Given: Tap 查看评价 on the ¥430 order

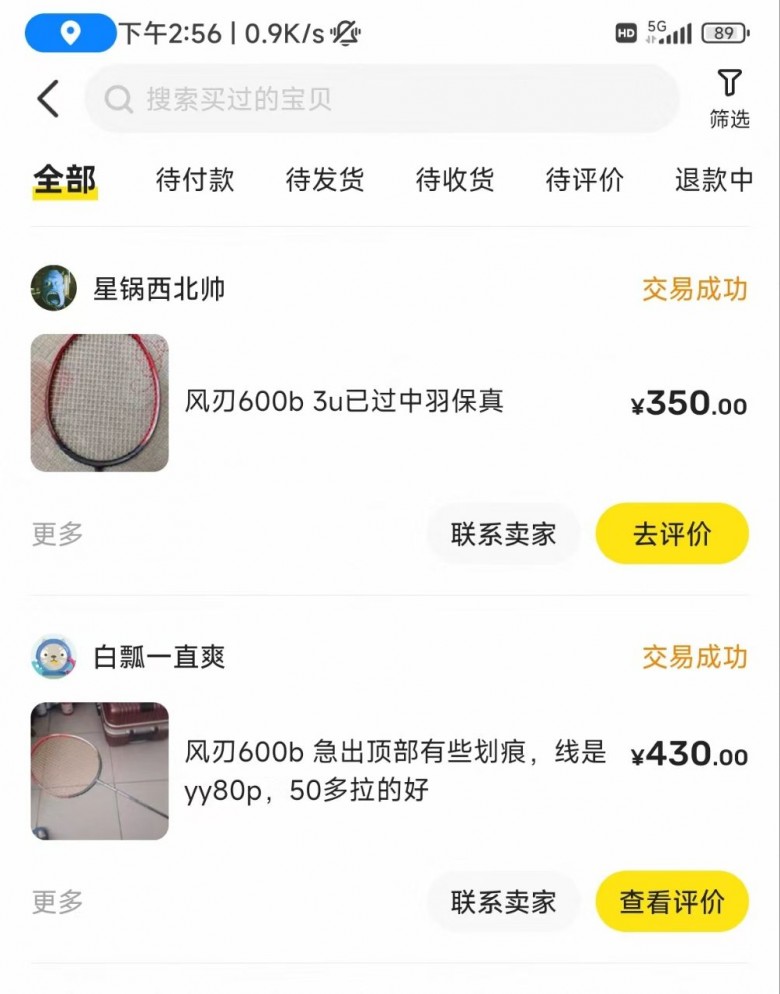Looking at the screenshot, I should coord(672,902).
